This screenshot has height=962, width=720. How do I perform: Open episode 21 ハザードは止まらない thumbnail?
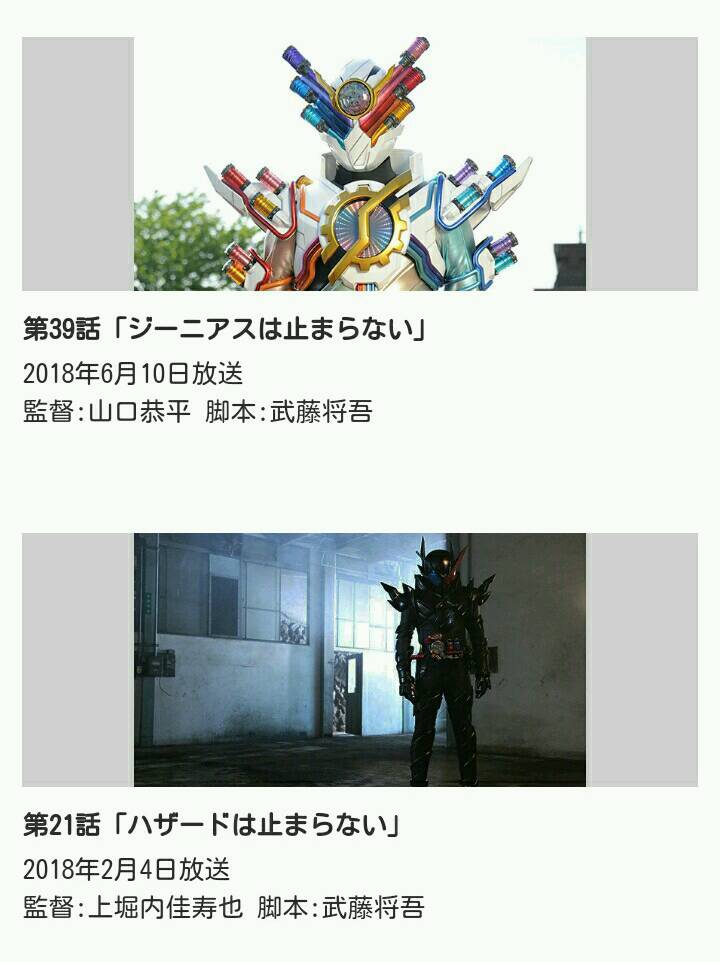point(360,659)
